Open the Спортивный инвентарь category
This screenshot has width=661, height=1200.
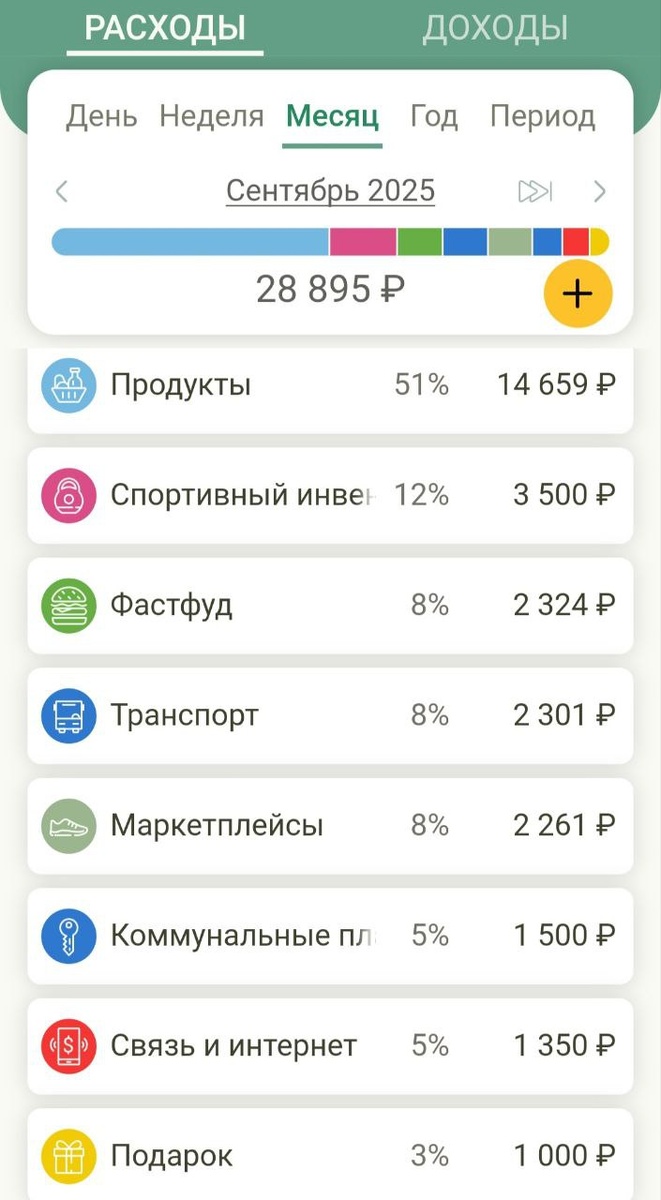pos(330,495)
